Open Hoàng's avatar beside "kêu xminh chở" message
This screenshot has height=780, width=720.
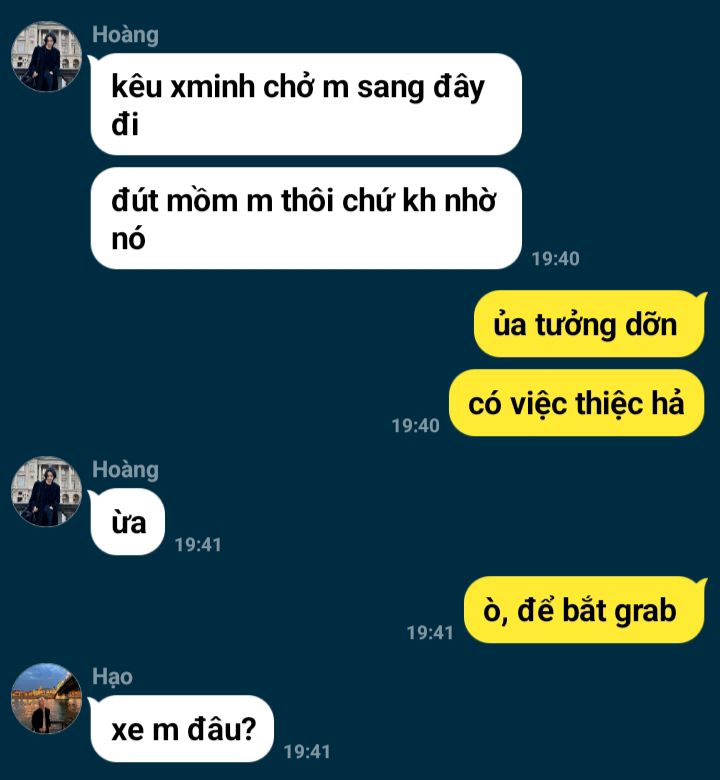click(45, 57)
